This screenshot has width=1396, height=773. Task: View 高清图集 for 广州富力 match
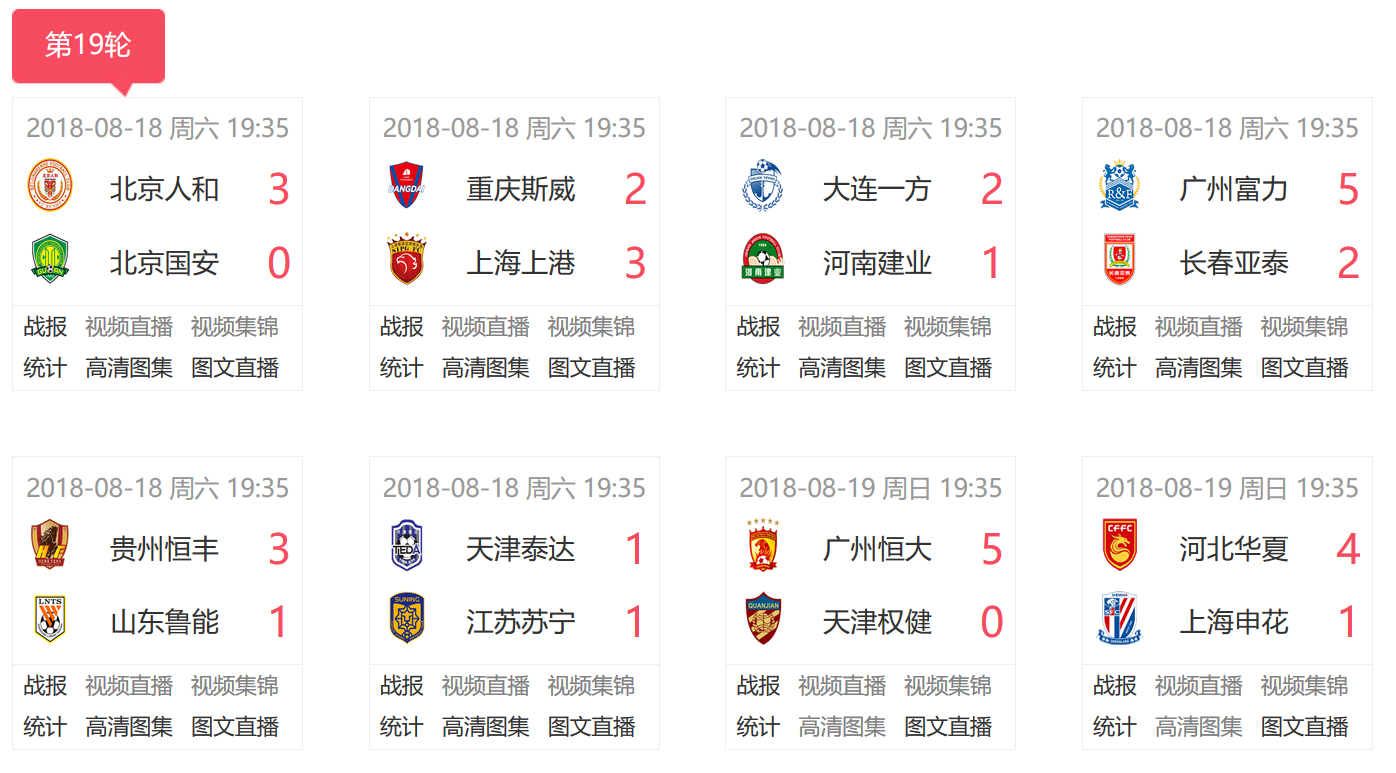point(1199,368)
